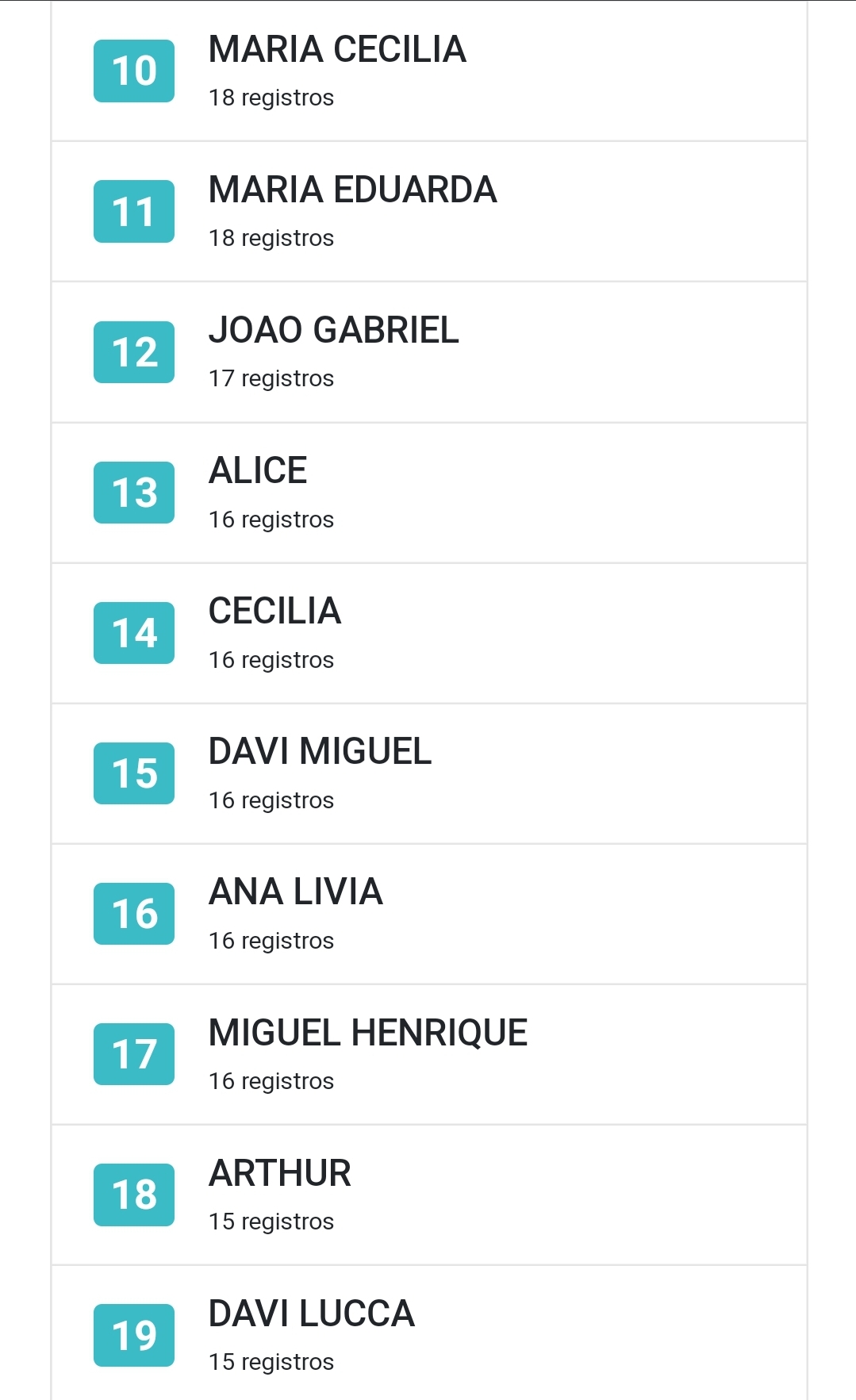Screen dimensions: 856x1400
Task: Select the DAVI MIGUEL entry
Action: (x=429, y=773)
